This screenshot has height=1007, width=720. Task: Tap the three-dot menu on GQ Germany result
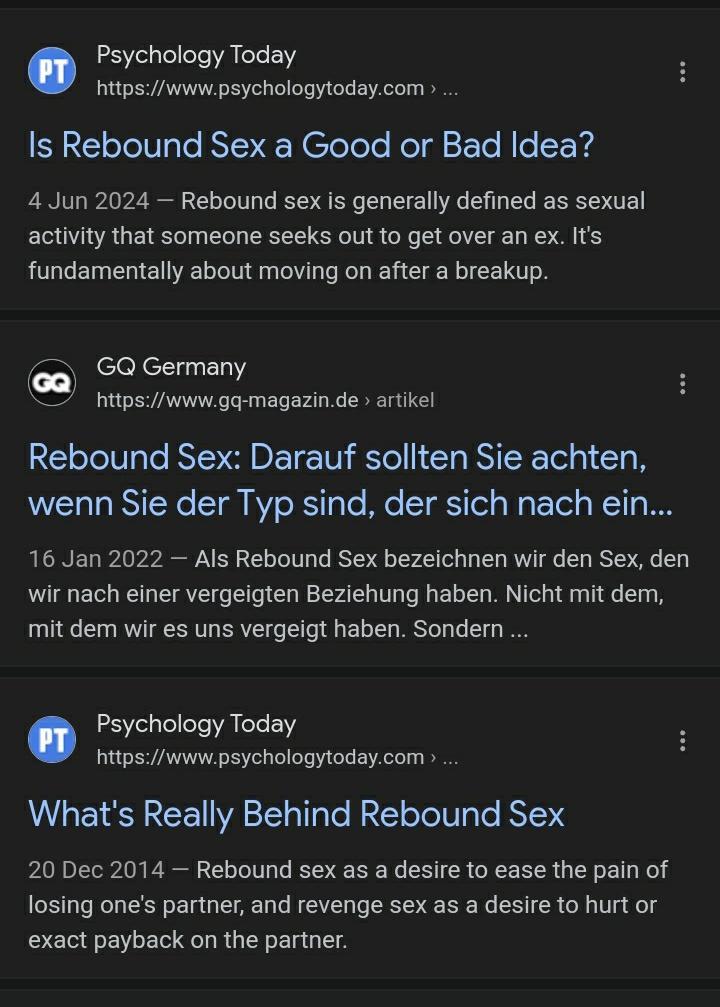682,384
